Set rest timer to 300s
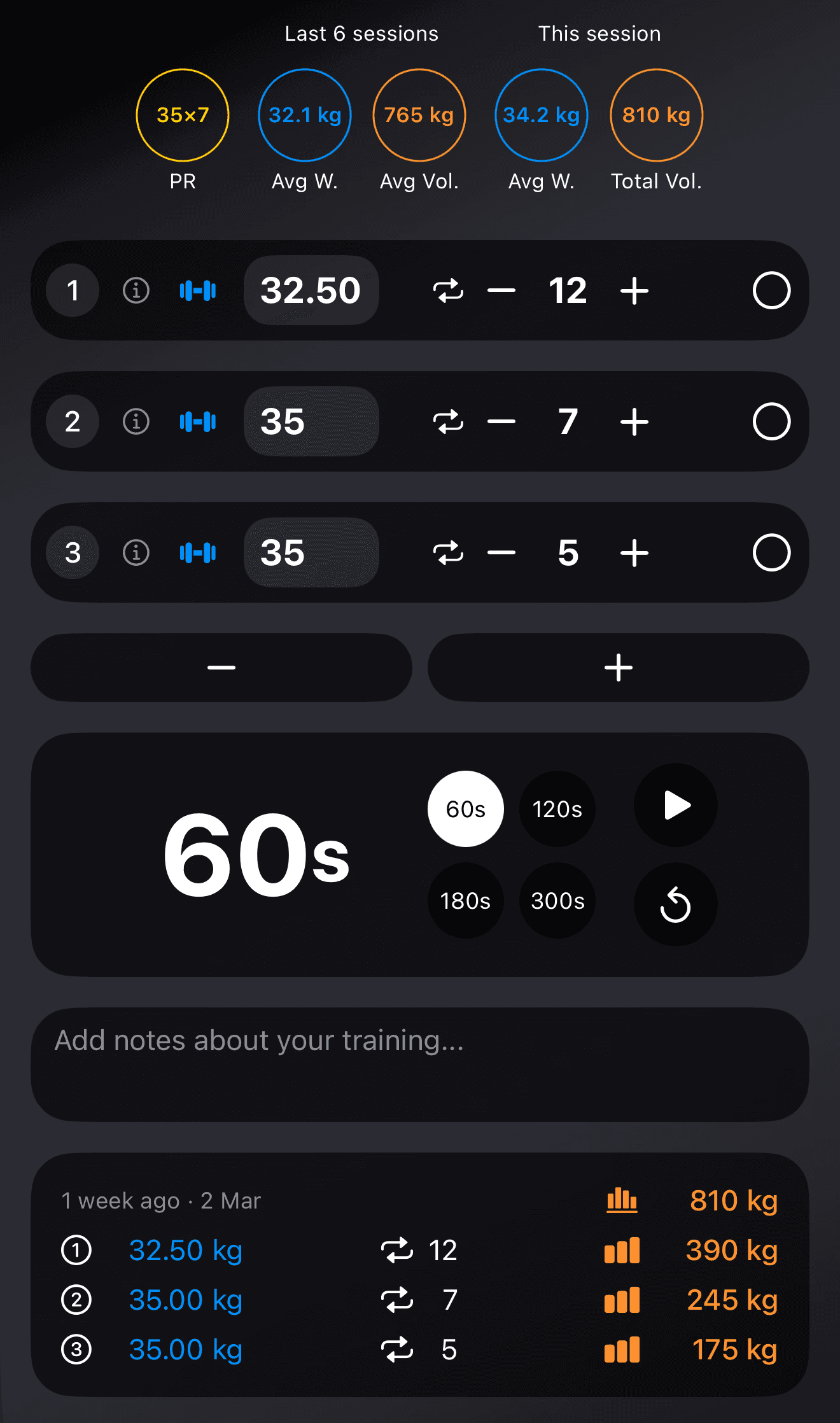This screenshot has width=840, height=1423. 557,901
